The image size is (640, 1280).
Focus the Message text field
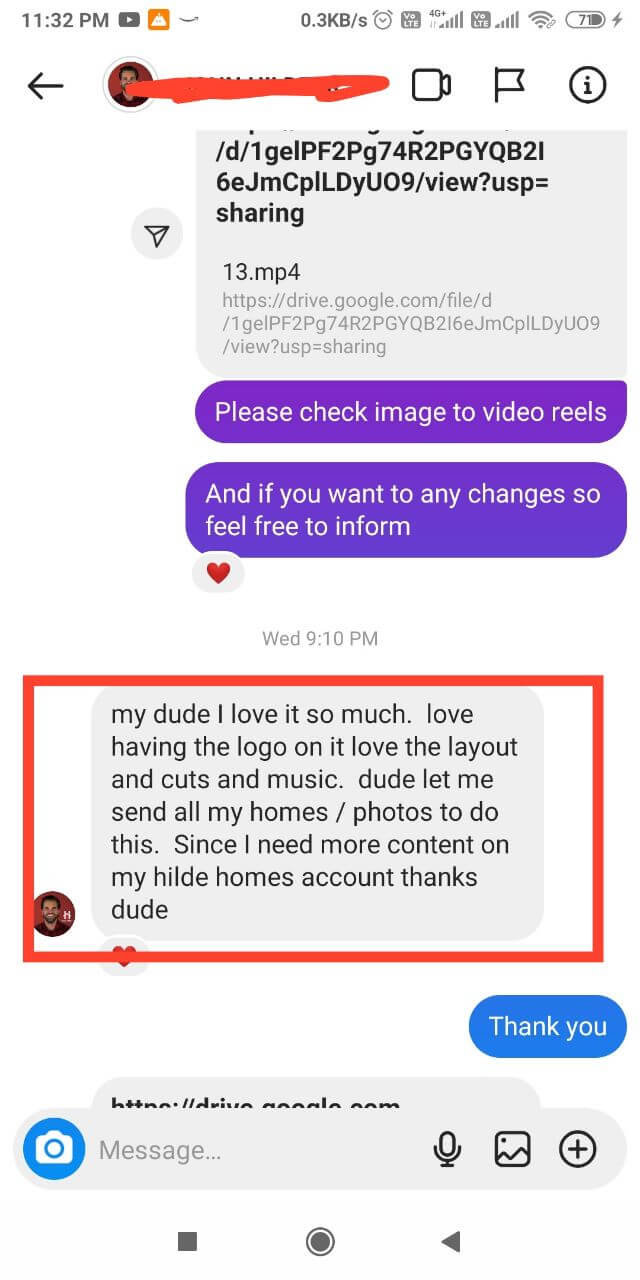(250, 1150)
